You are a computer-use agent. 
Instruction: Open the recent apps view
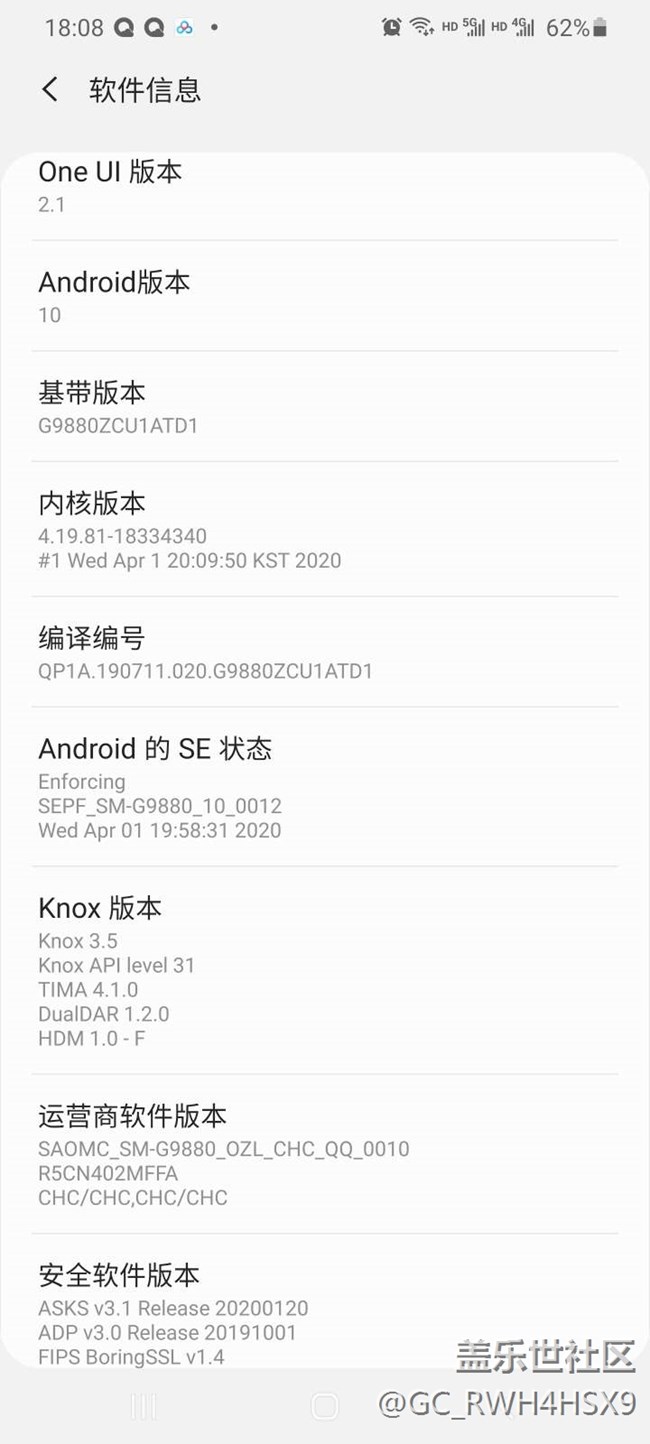click(x=144, y=1407)
